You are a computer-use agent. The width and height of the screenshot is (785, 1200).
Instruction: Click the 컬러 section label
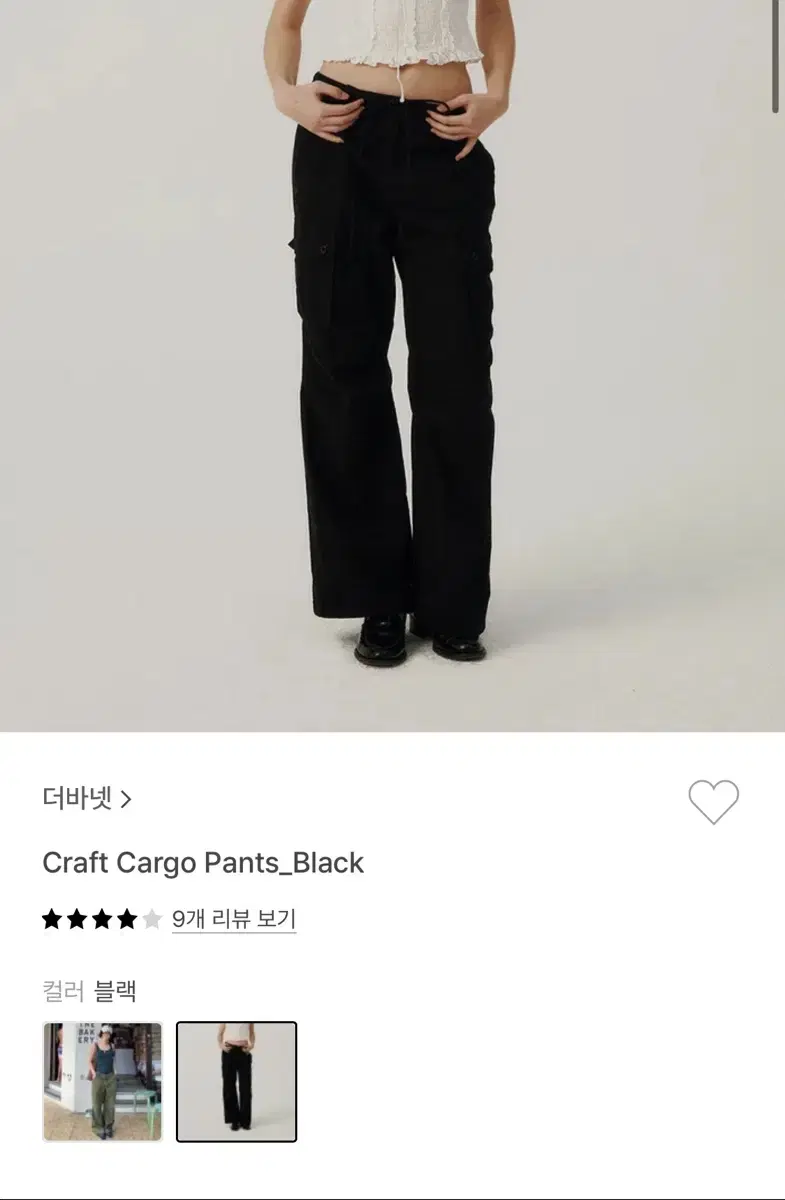[62, 990]
